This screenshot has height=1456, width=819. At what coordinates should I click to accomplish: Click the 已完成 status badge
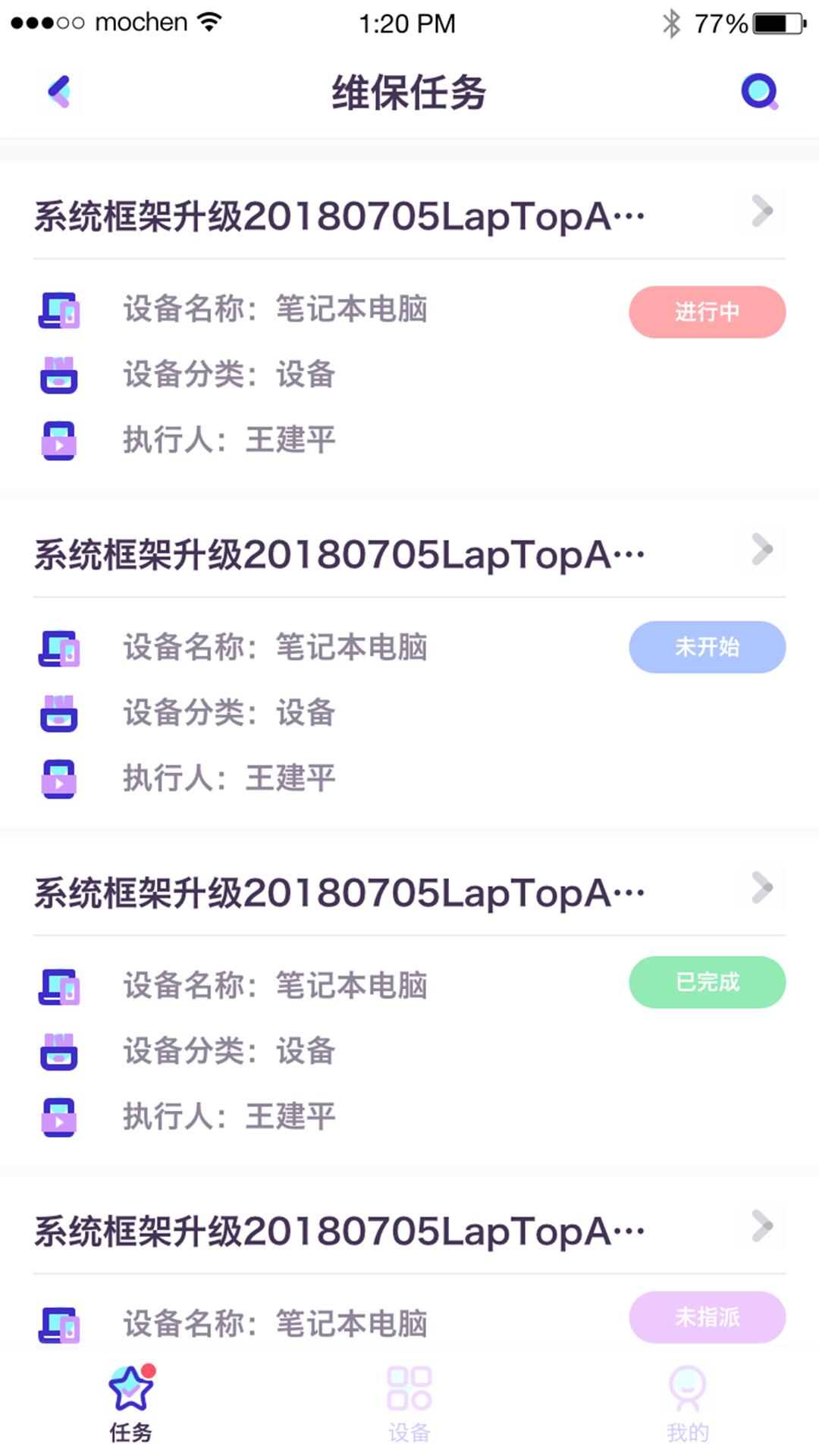707,982
